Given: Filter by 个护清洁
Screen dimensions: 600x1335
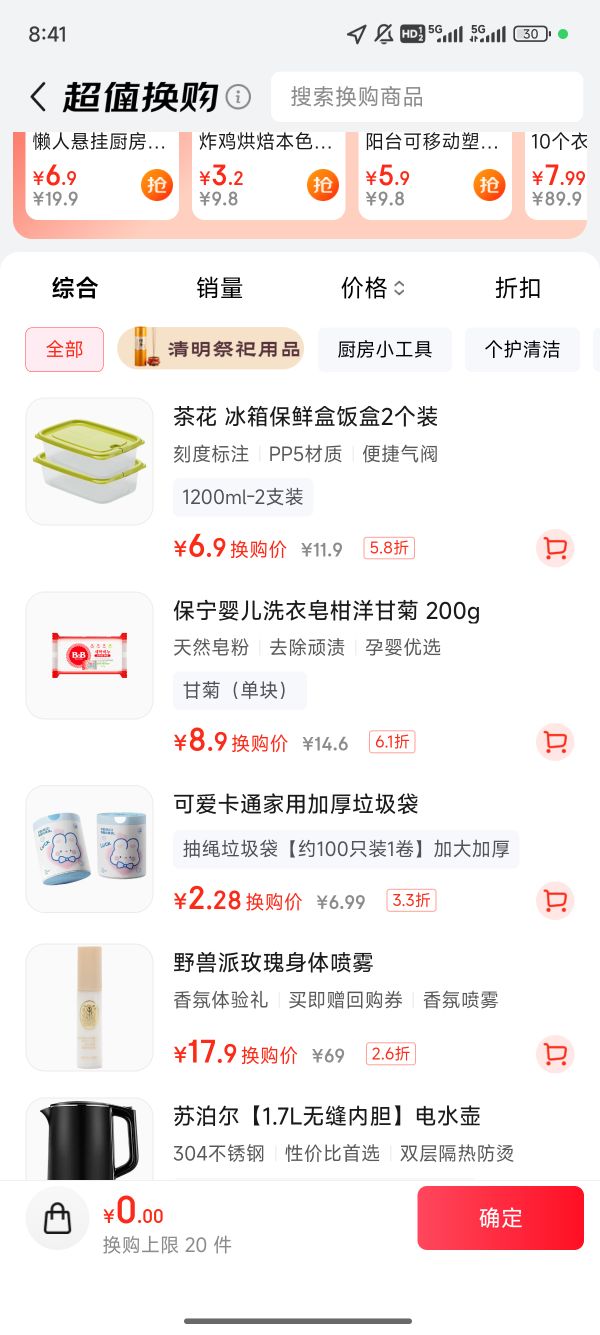Looking at the screenshot, I should click(x=523, y=350).
